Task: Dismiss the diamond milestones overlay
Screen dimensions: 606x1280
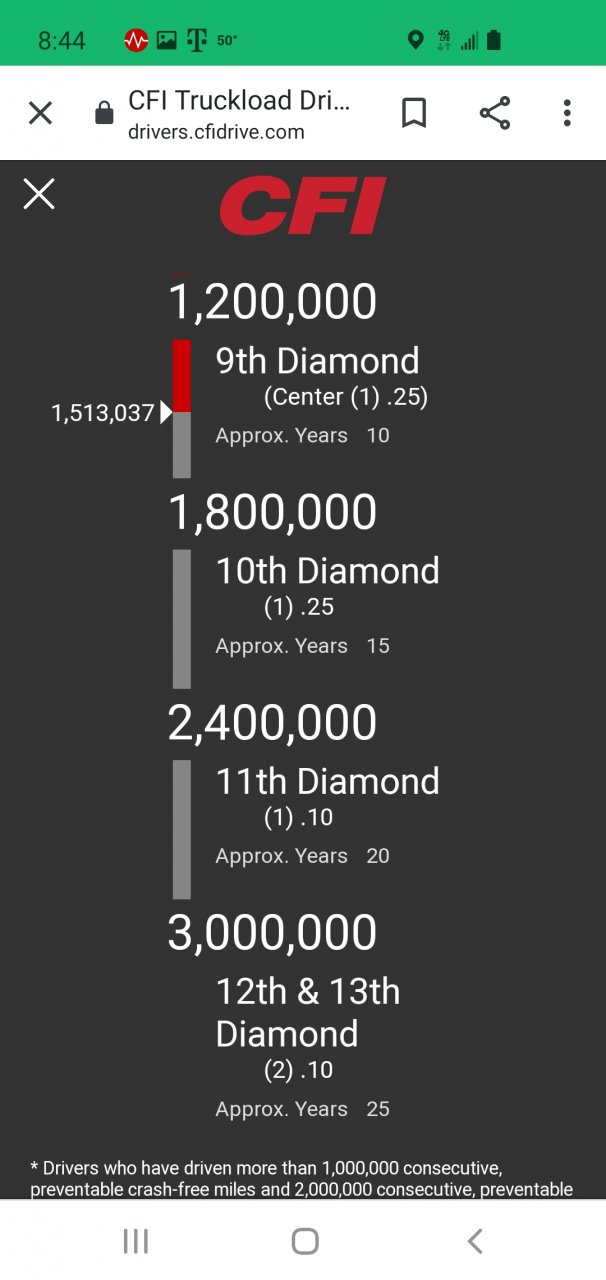Action: coord(39,193)
